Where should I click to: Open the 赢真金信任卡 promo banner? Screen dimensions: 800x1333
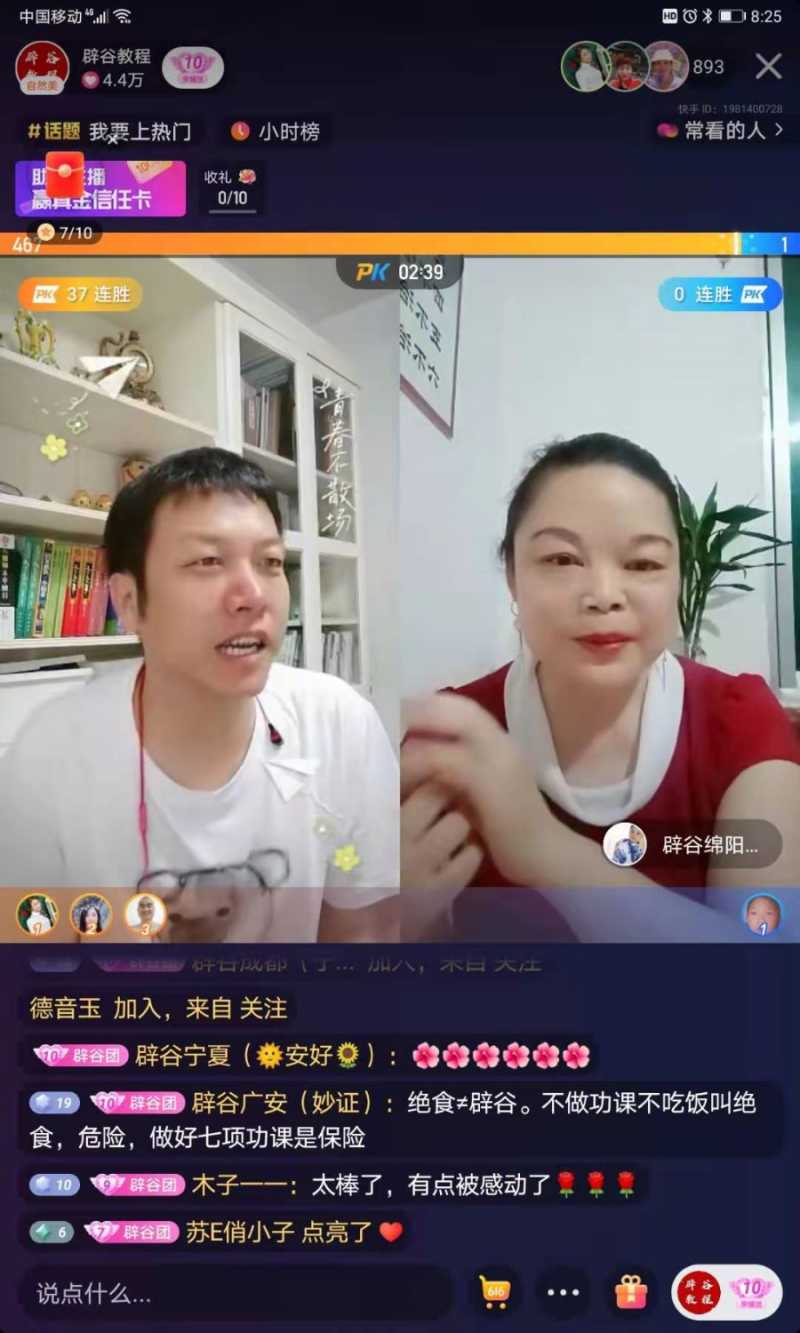(x=100, y=188)
